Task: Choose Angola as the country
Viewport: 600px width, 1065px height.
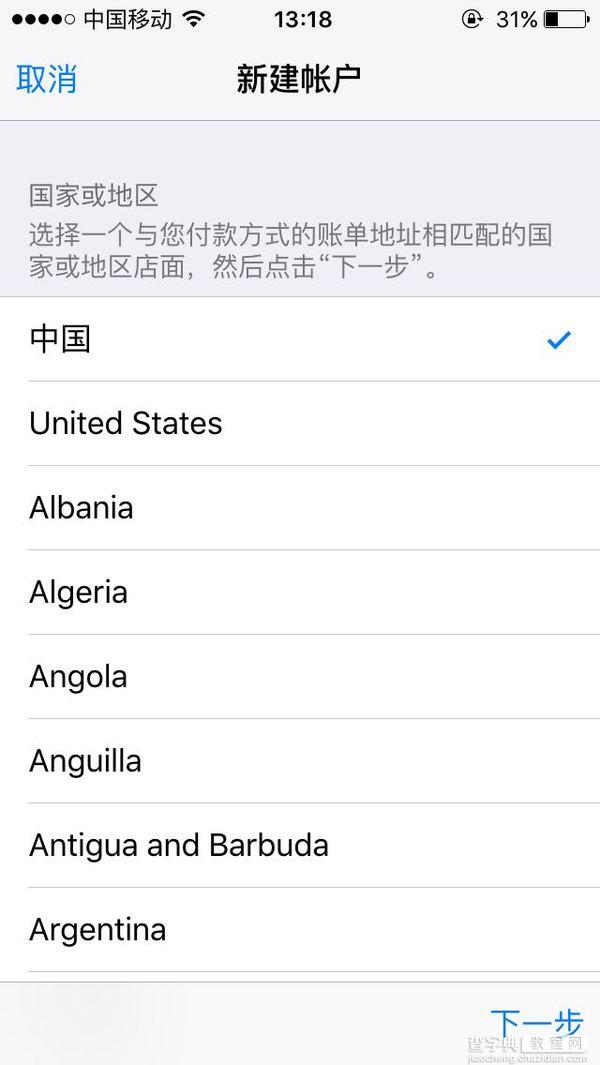Action: (x=300, y=676)
